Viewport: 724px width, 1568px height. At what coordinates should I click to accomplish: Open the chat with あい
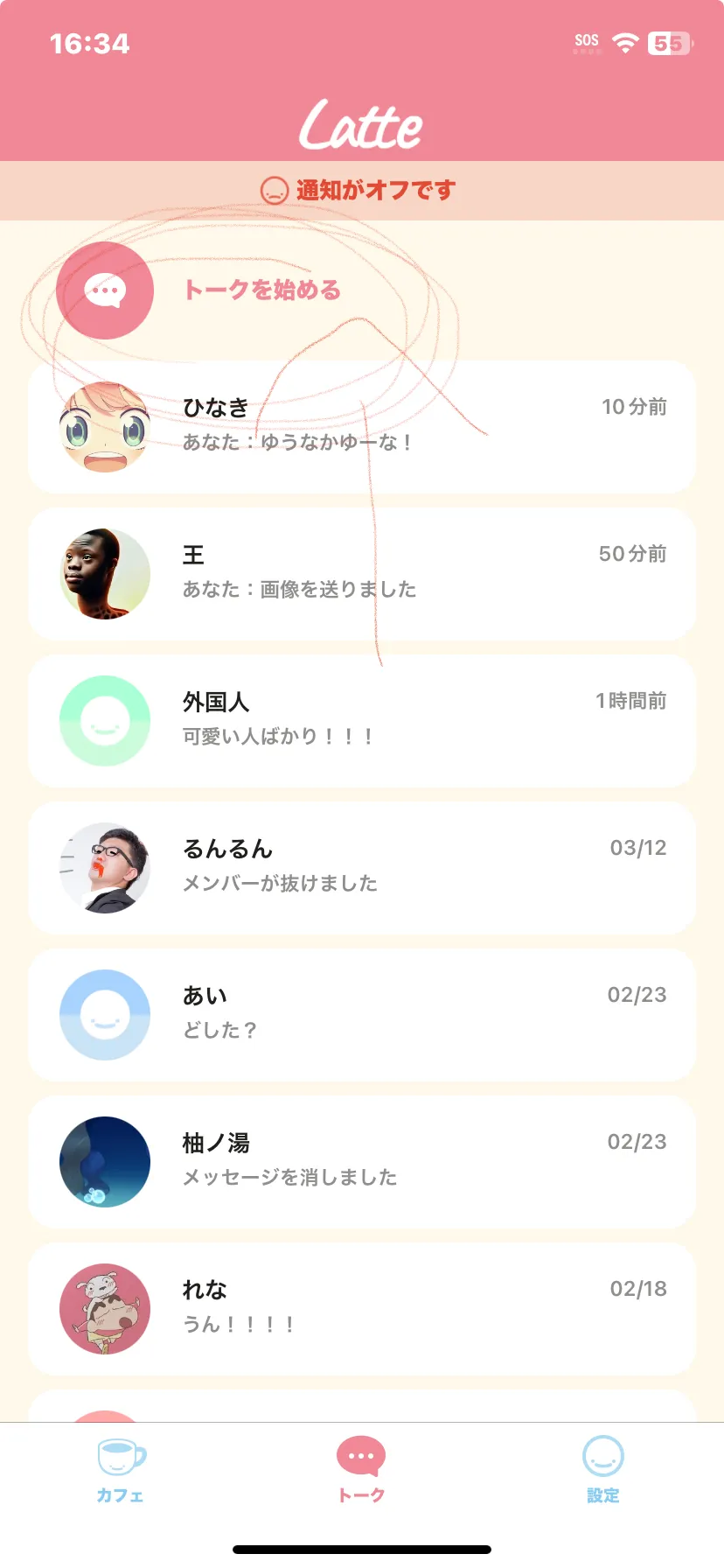pyautogui.click(x=362, y=1015)
